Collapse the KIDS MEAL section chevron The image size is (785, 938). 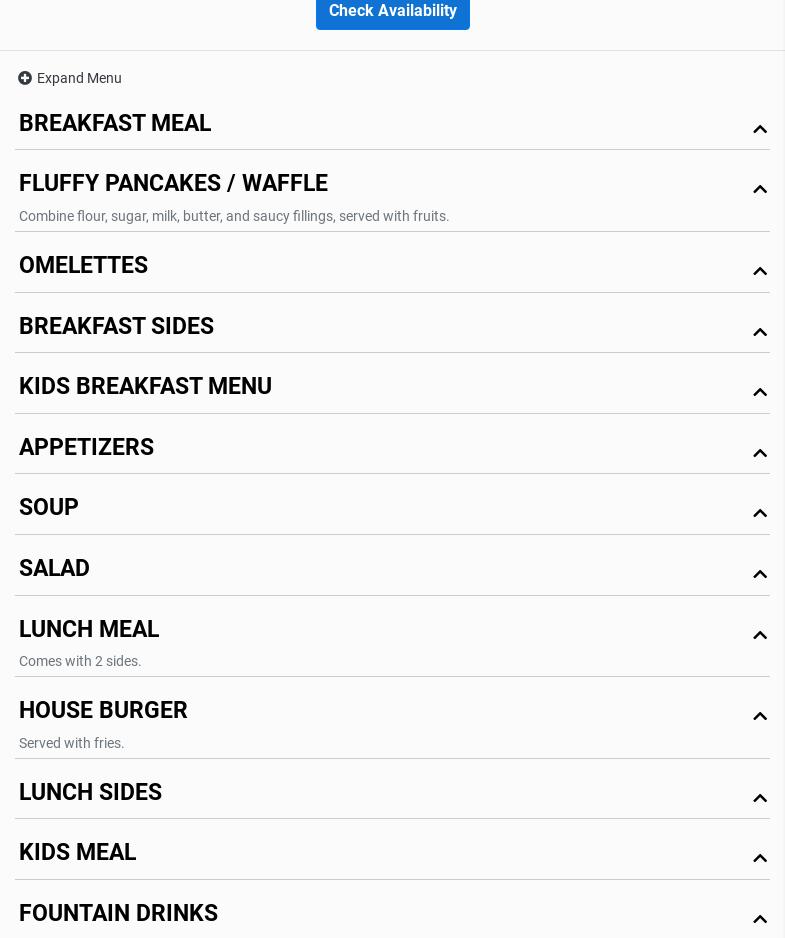760,858
